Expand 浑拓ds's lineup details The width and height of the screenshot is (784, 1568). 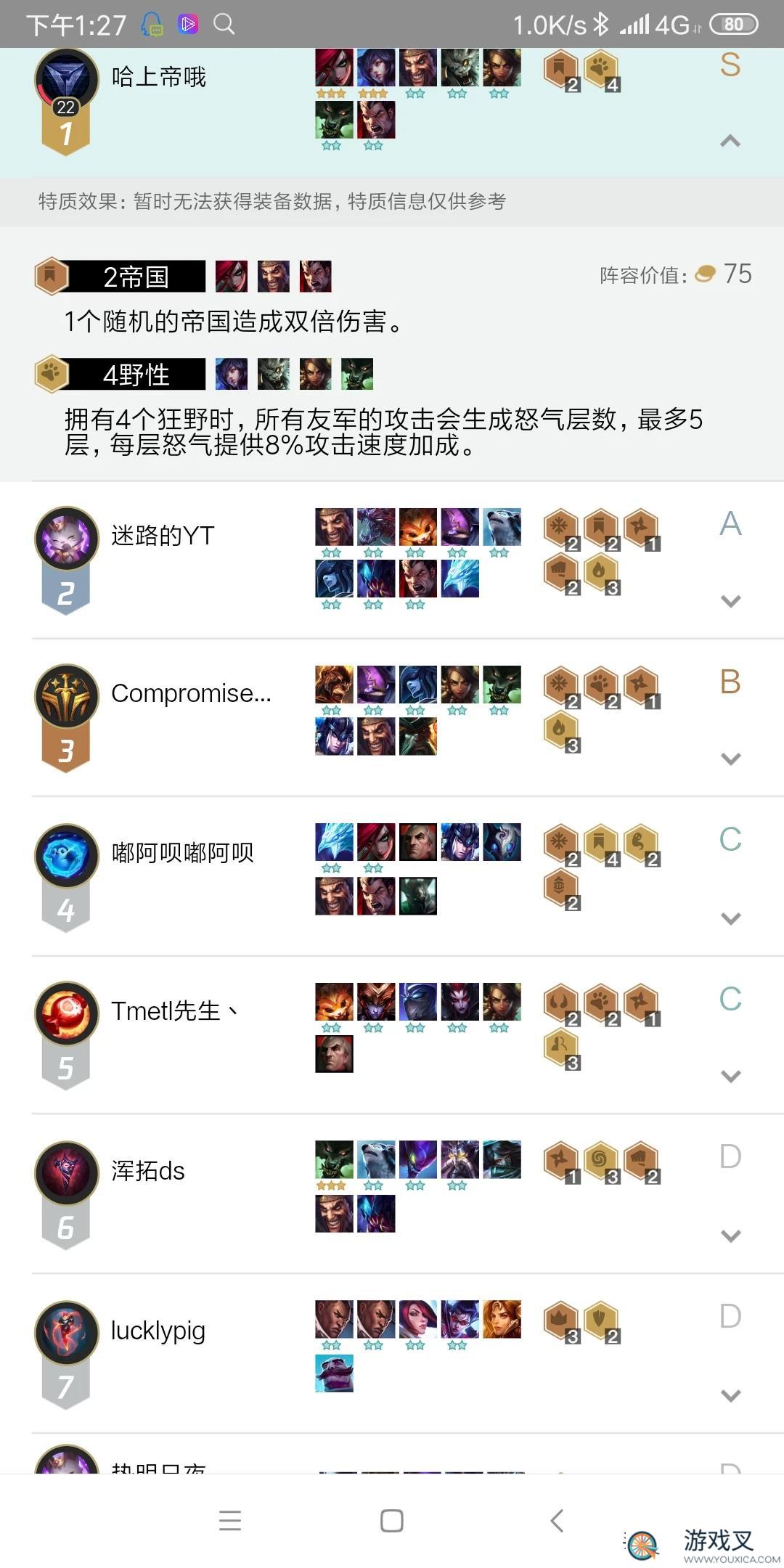(x=730, y=1235)
